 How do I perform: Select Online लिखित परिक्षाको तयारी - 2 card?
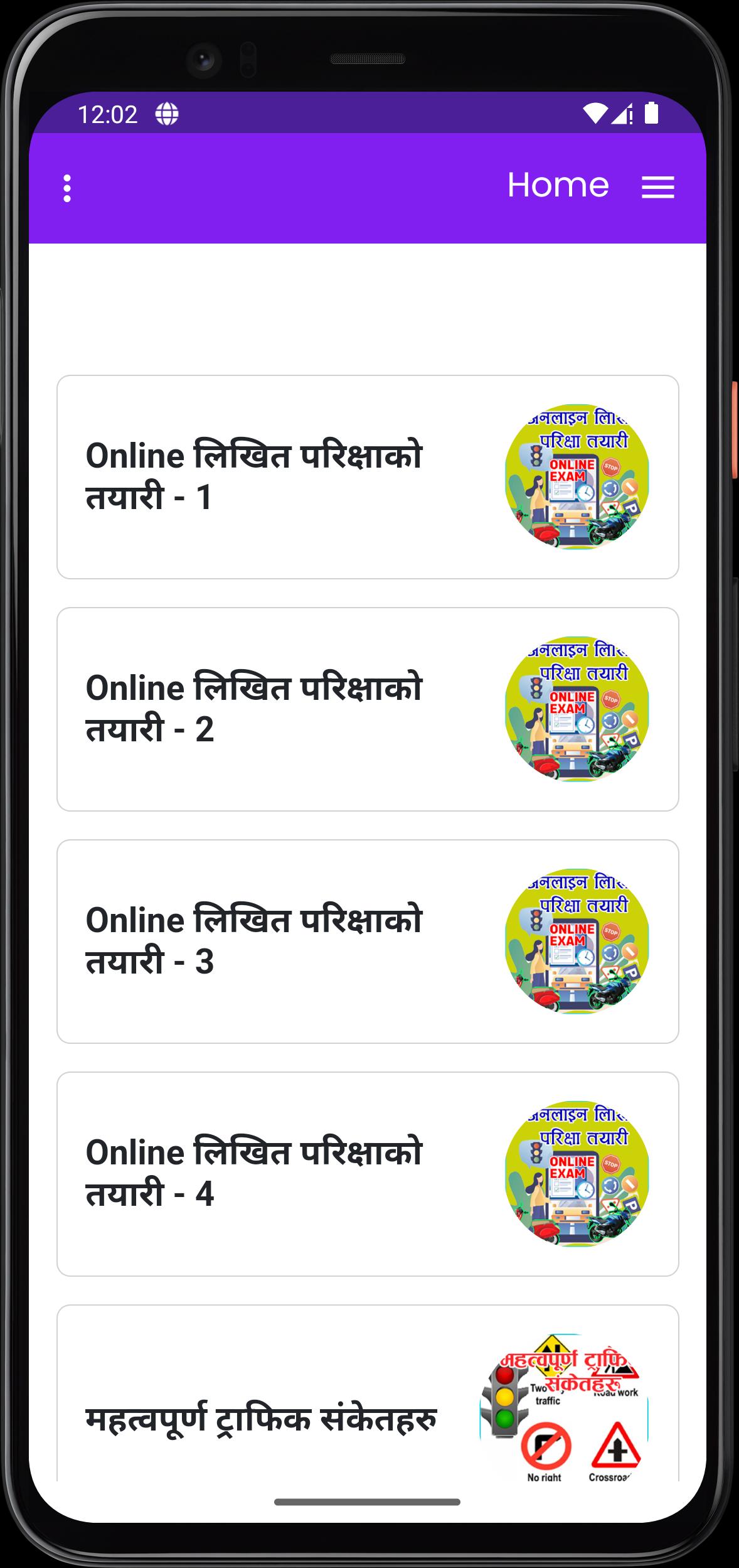pyautogui.click(x=368, y=709)
